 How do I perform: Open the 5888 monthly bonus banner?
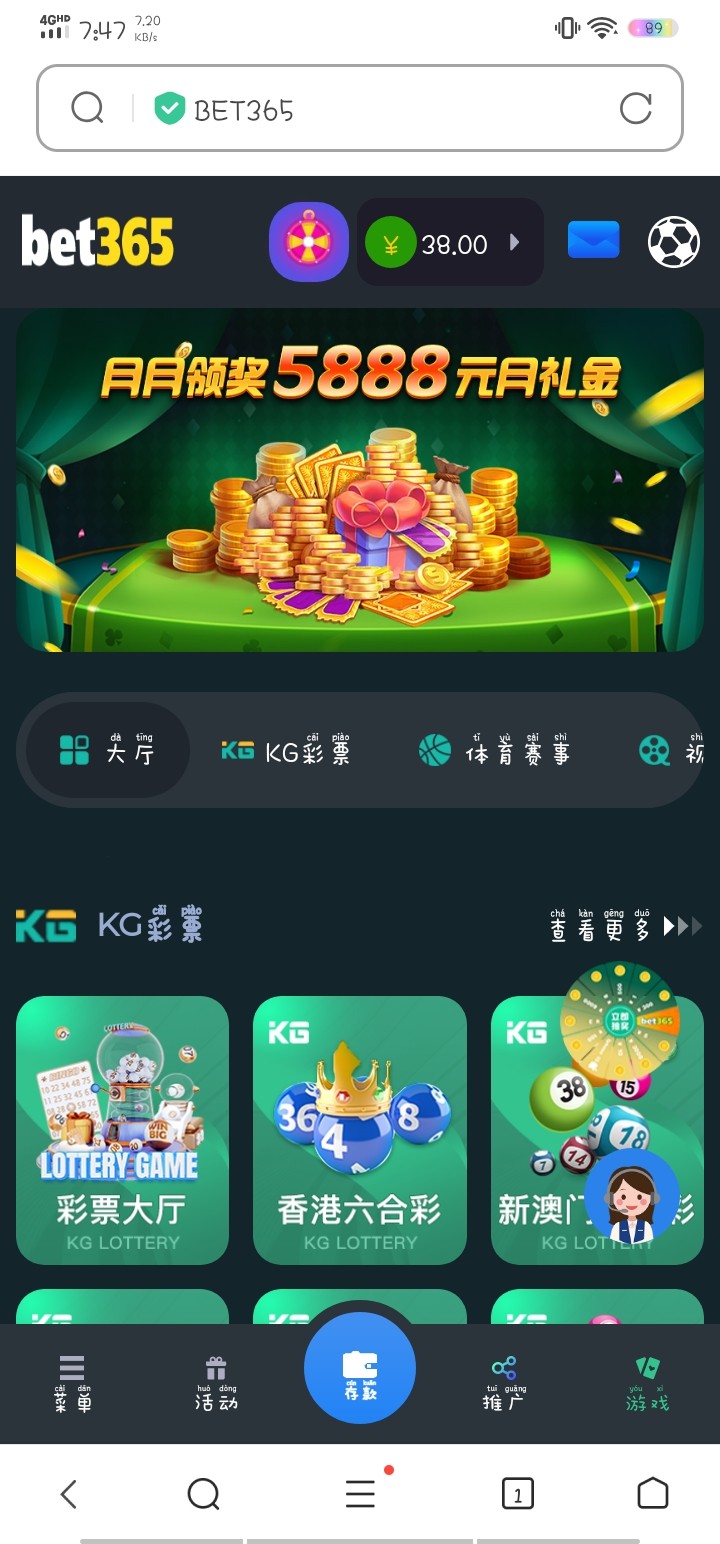coord(360,480)
